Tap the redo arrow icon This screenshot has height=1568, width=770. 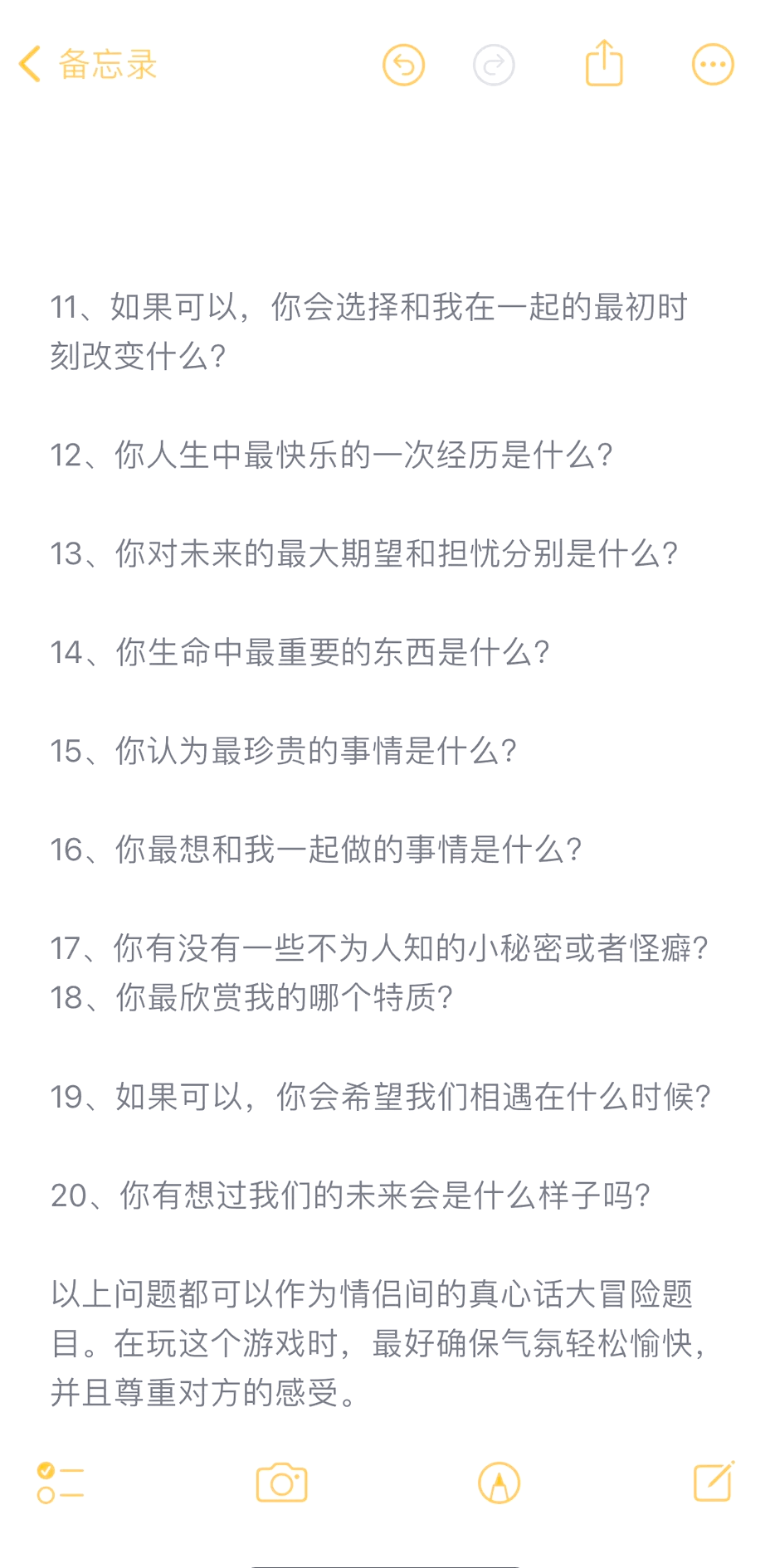495,64
